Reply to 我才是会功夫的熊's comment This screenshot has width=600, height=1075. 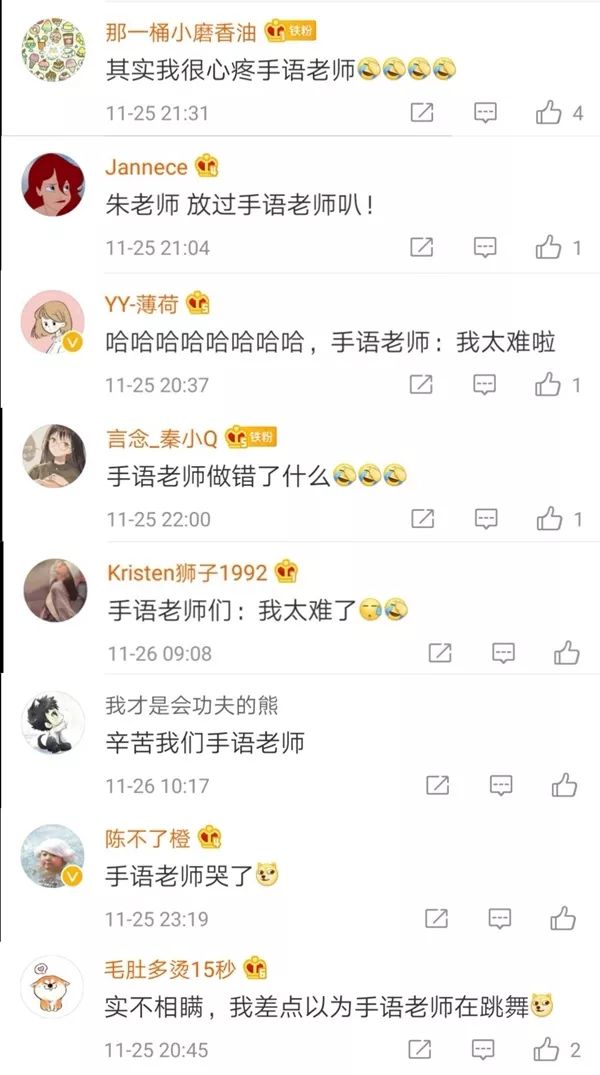click(502, 786)
